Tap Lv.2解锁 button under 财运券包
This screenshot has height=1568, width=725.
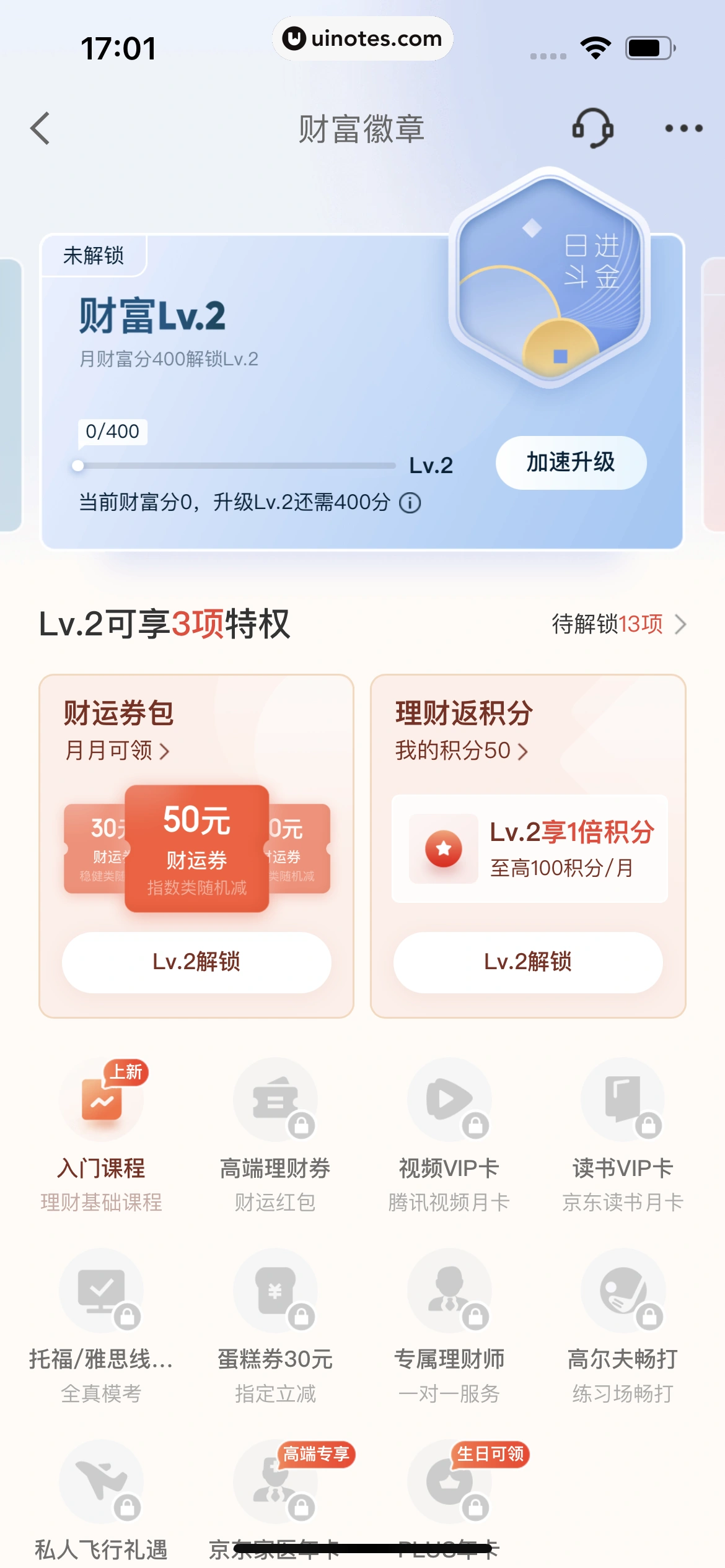196,962
